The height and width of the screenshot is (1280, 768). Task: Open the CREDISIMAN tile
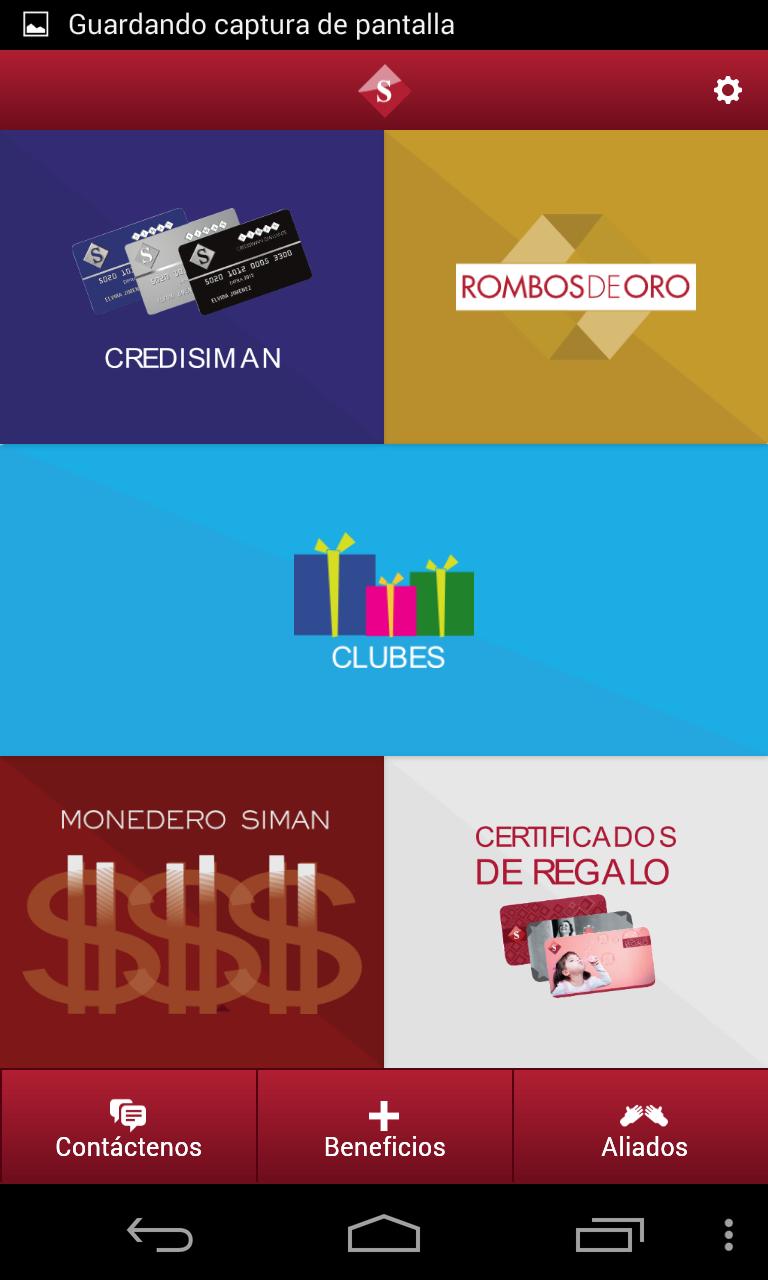(192, 287)
